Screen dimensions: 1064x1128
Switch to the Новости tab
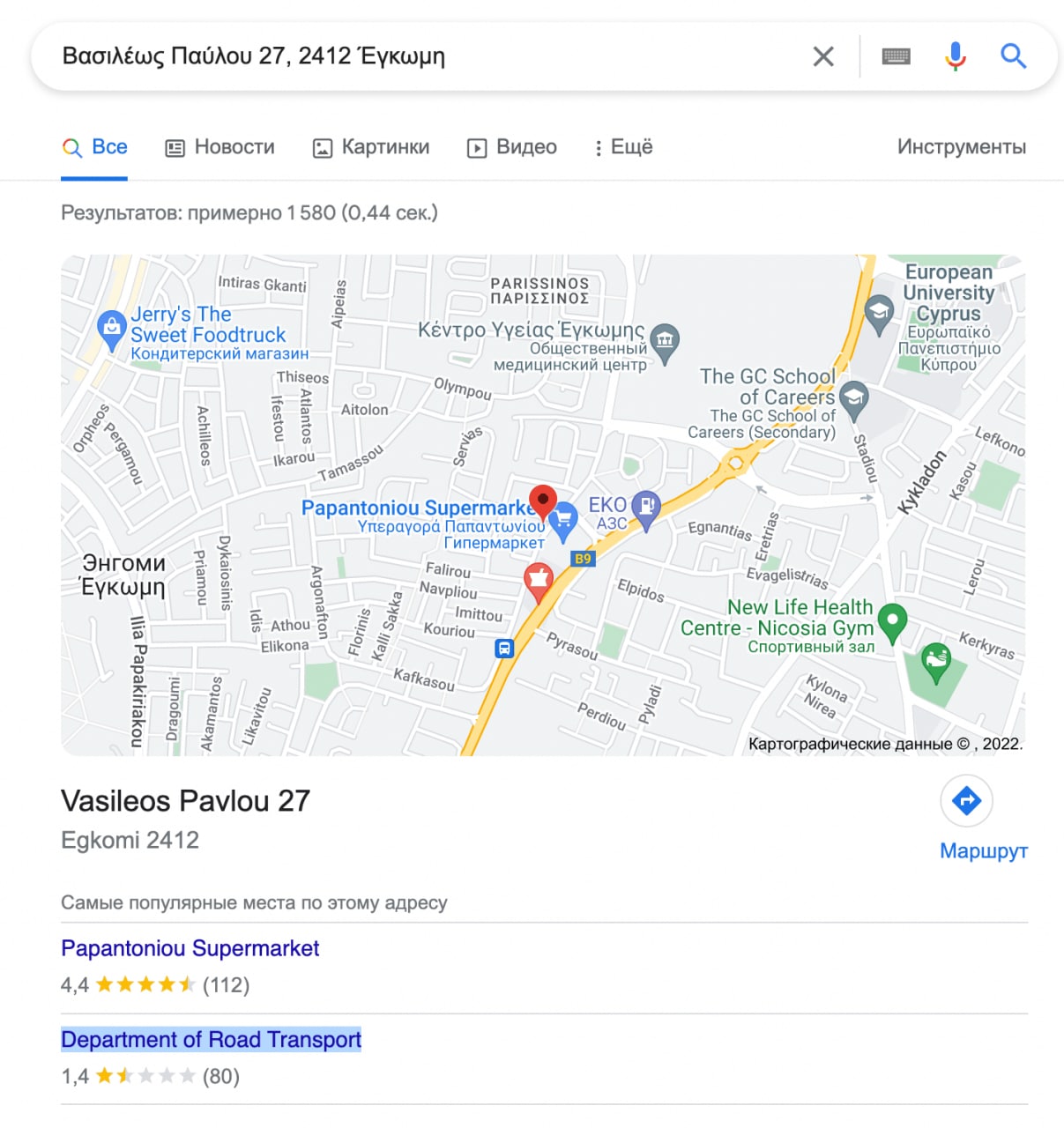pos(219,147)
